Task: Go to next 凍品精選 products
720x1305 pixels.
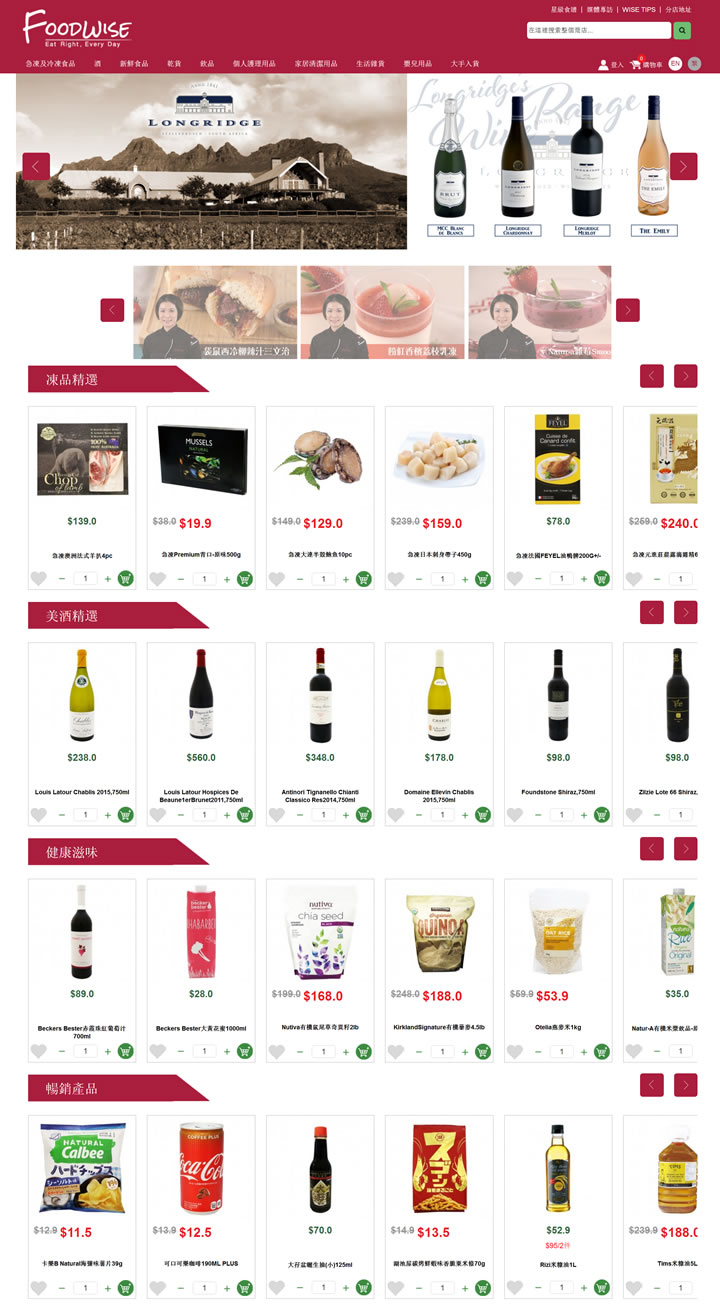Action: 685,376
